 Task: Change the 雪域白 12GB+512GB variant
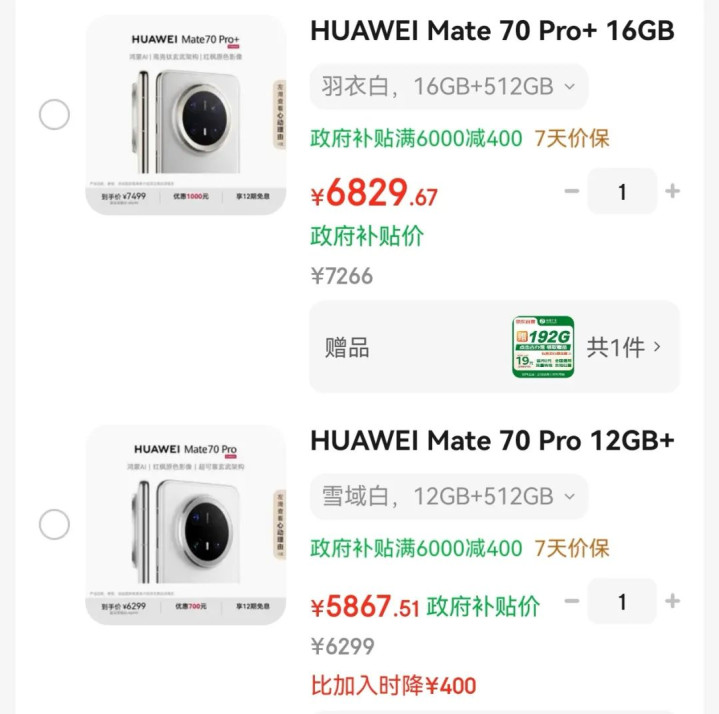448,496
